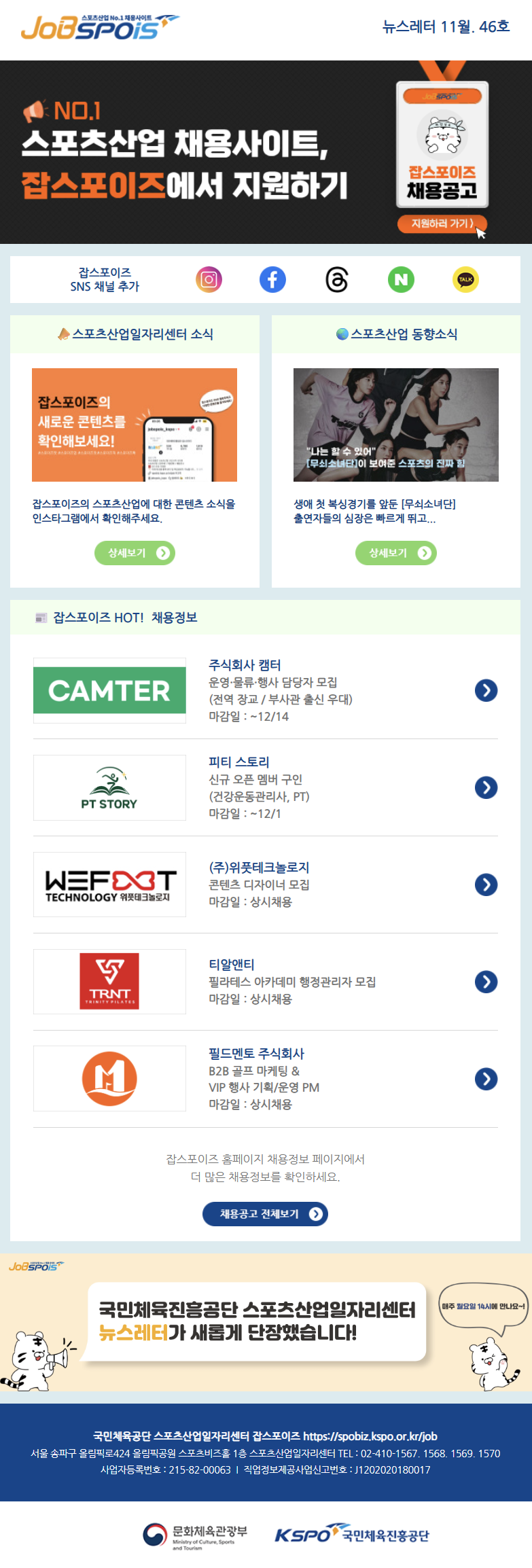Open 상세보기 under 스포츠산업 동향소식
The image size is (532, 1568).
pyautogui.click(x=395, y=553)
